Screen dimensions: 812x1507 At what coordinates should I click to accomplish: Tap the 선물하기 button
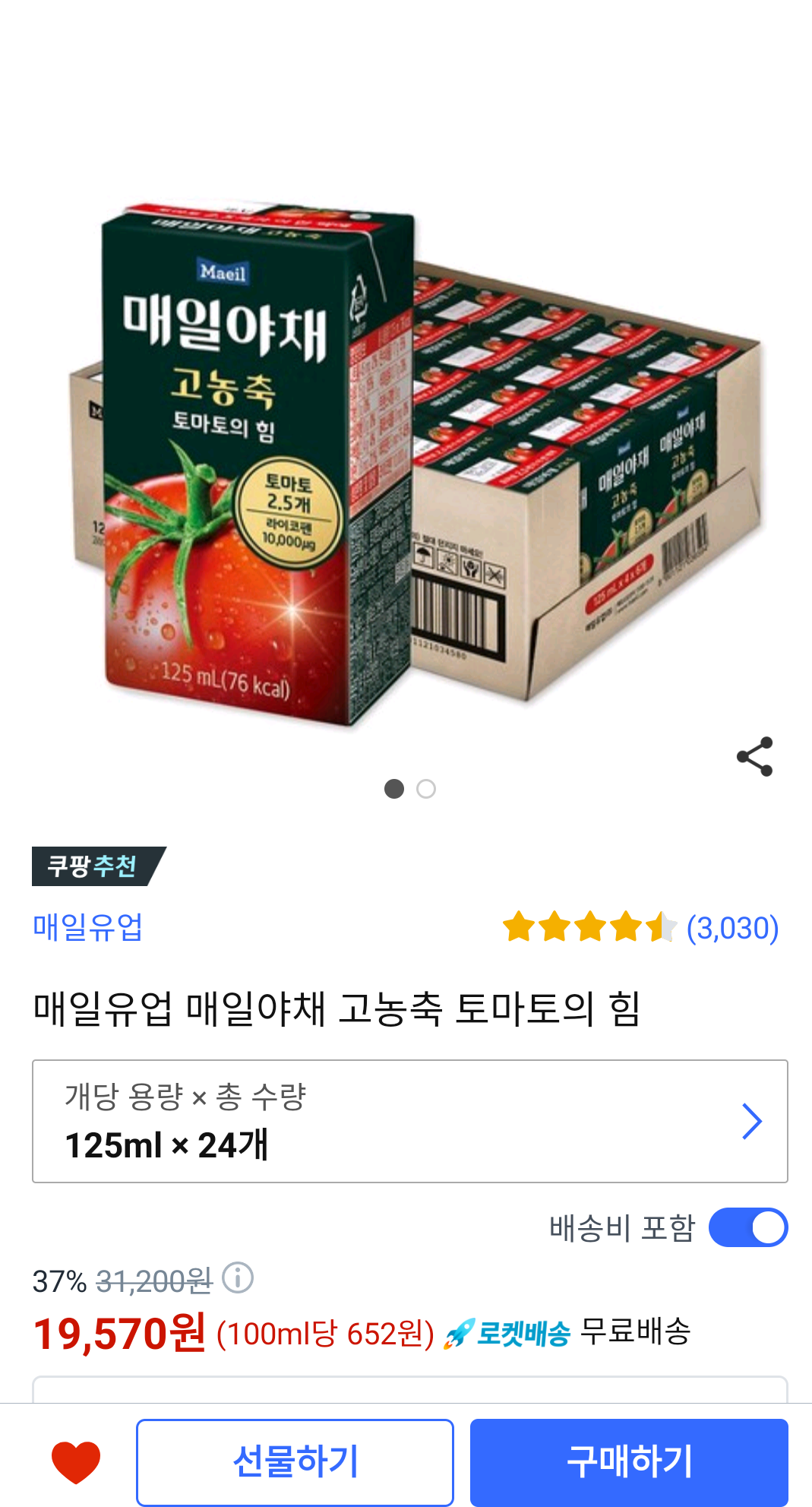pos(295,1461)
